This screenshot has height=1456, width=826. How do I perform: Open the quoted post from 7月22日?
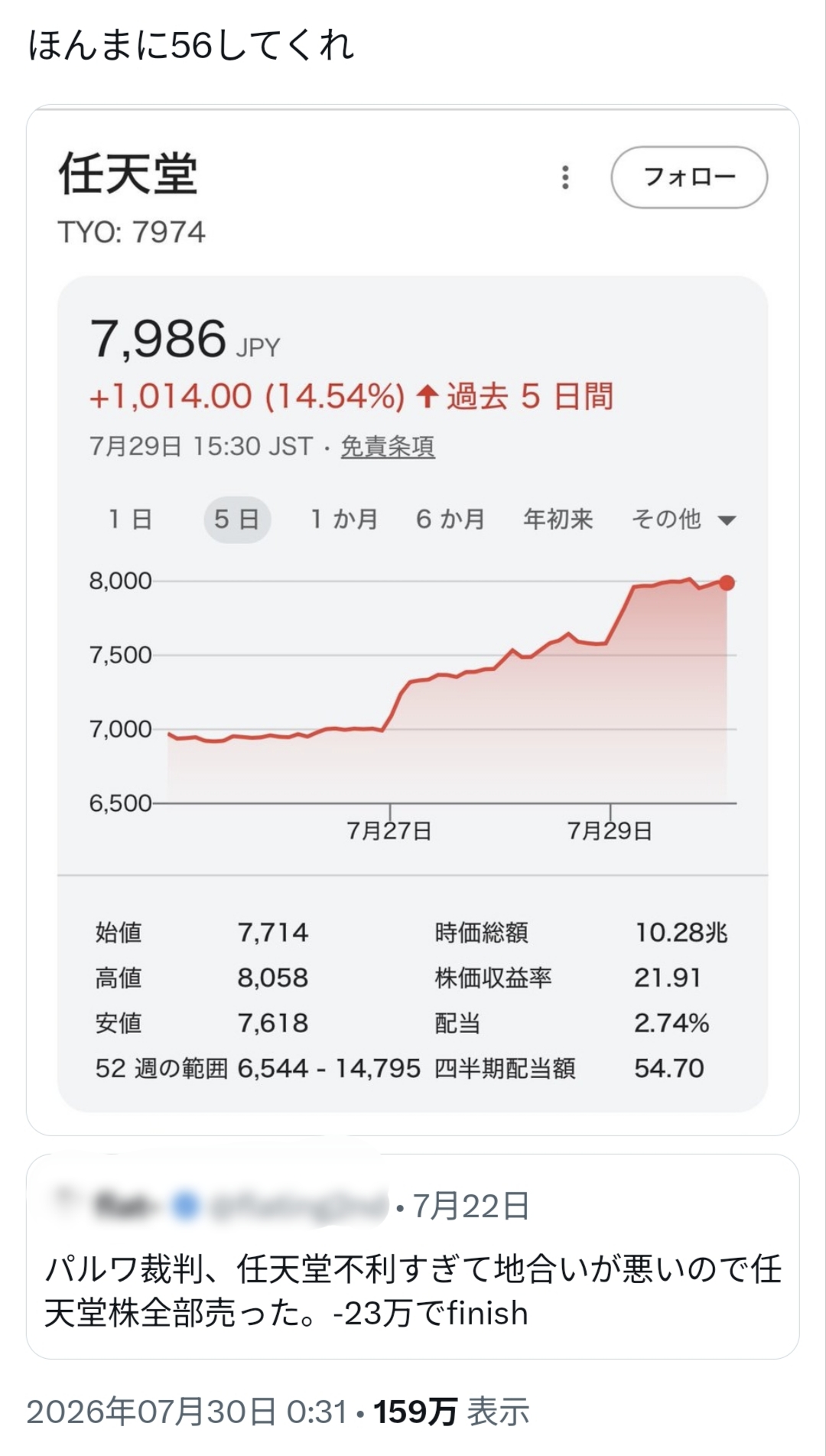tap(413, 1256)
